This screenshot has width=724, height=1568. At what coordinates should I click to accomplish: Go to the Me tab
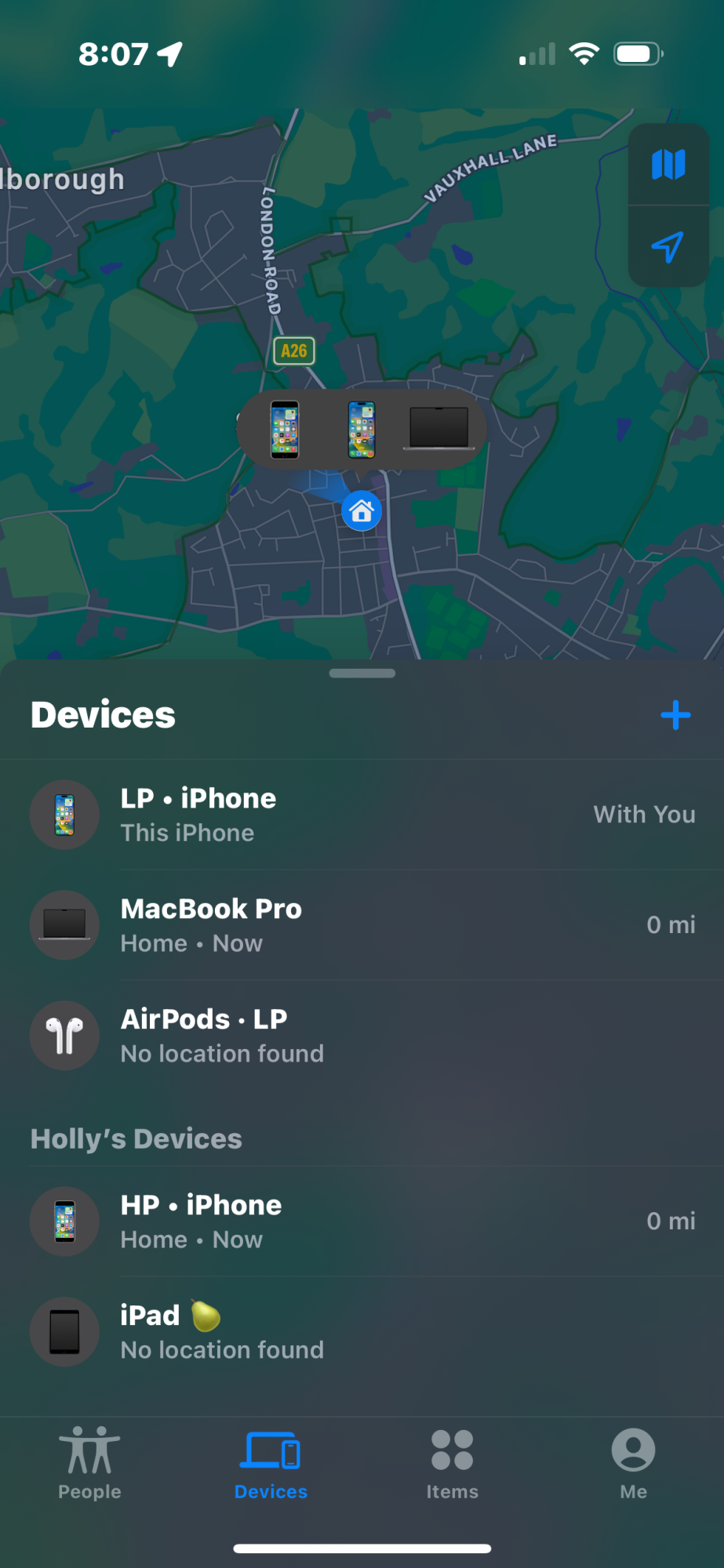633,1463
